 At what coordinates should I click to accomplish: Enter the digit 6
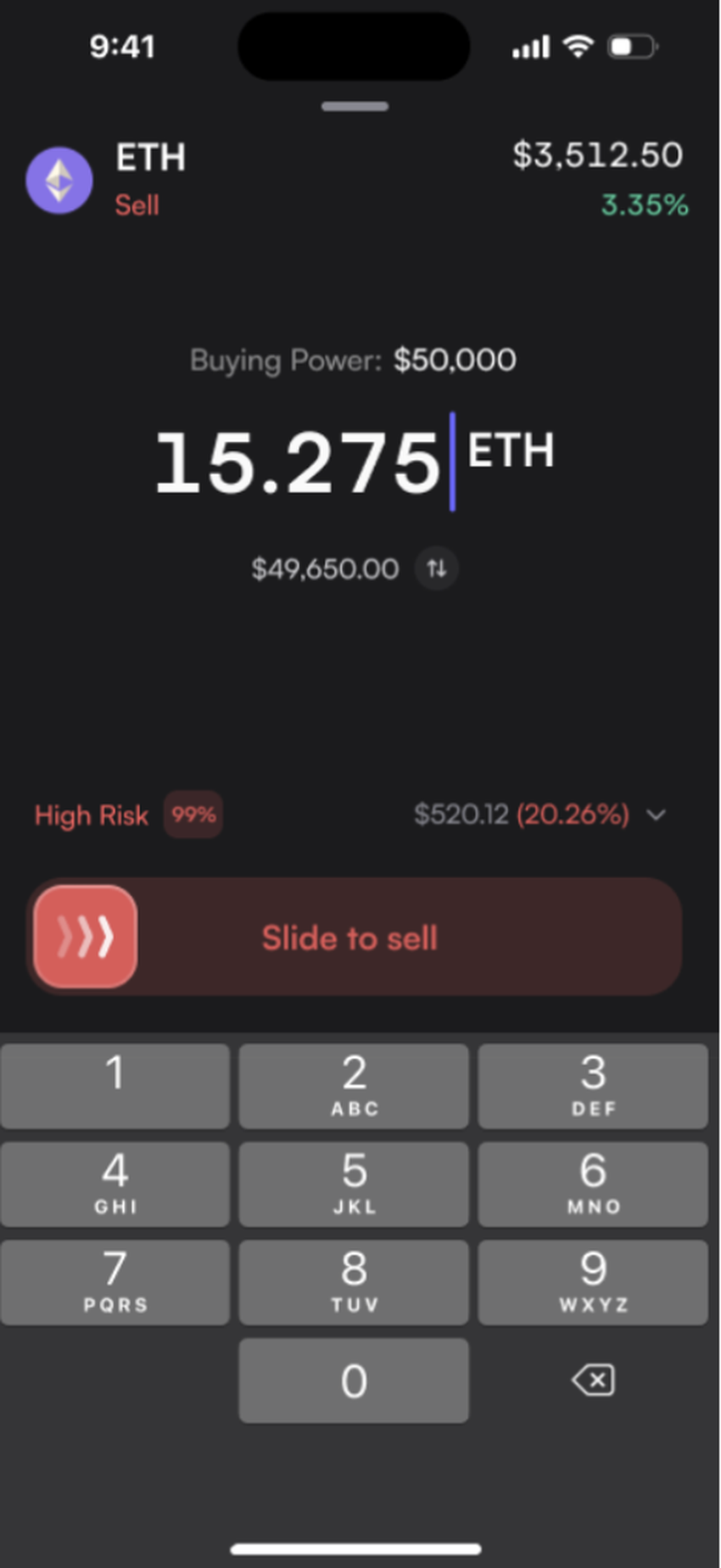593,1184
